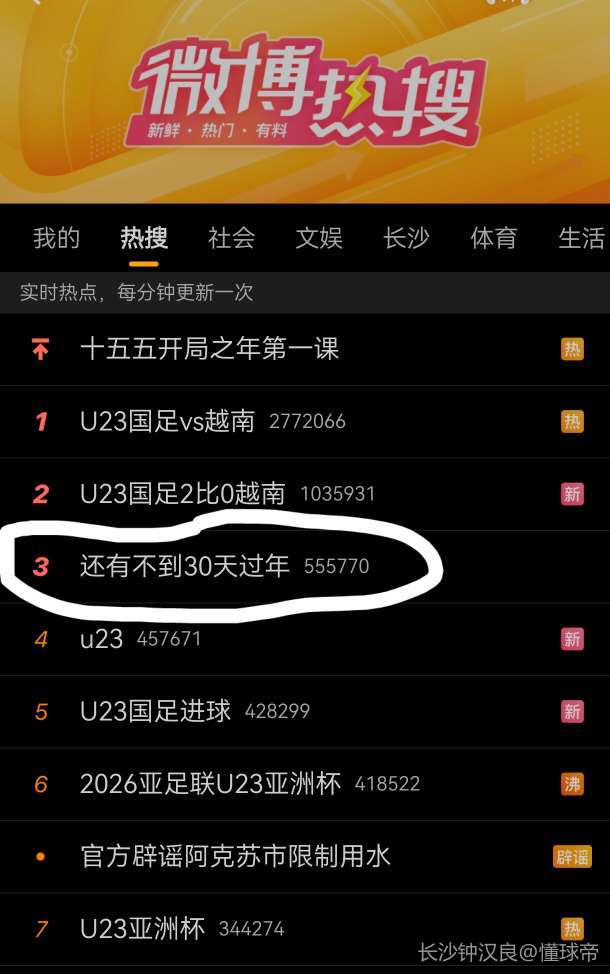Open hot search U23国足vs越南
The height and width of the screenshot is (974, 610).
(x=168, y=421)
